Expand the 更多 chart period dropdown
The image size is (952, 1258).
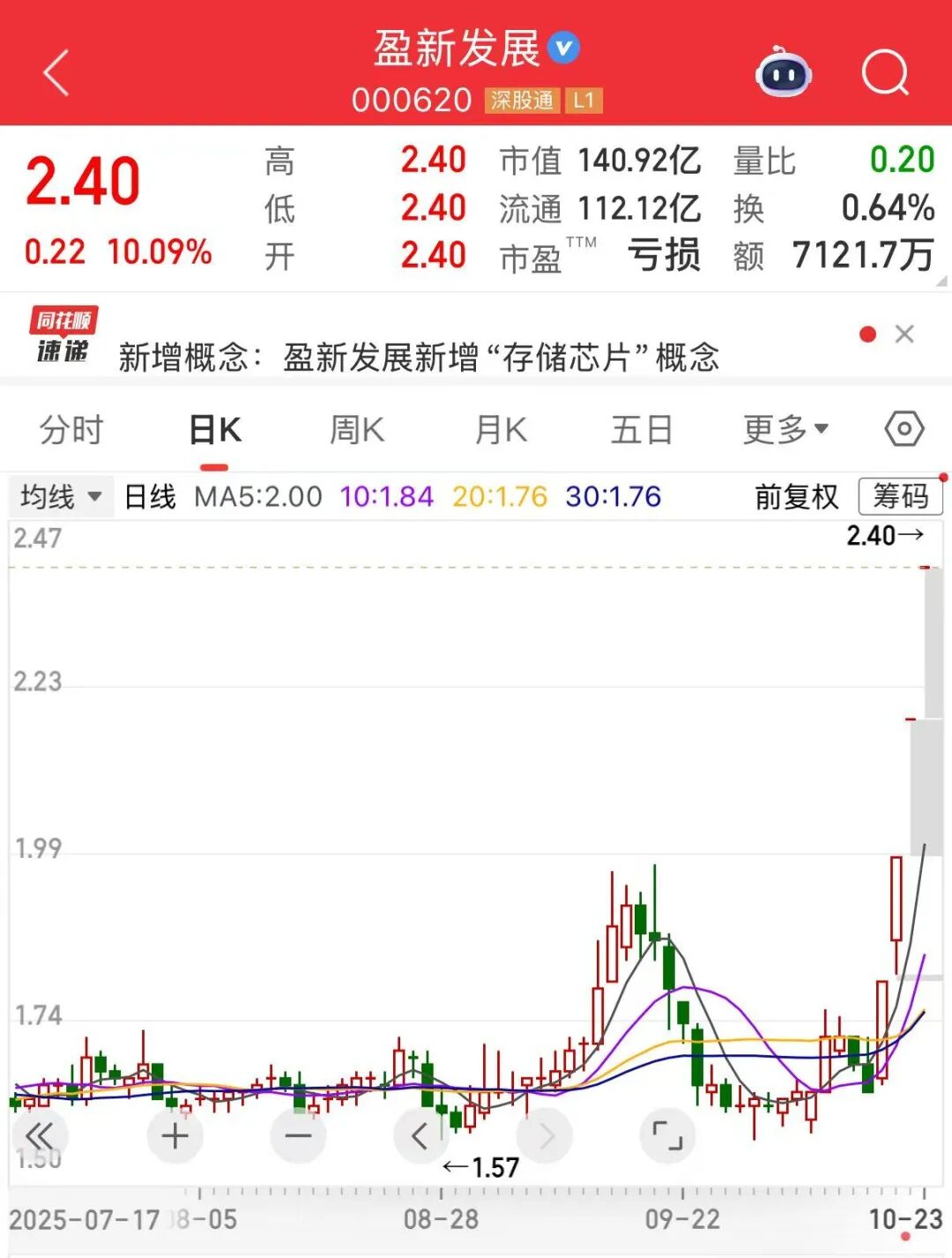tap(785, 430)
